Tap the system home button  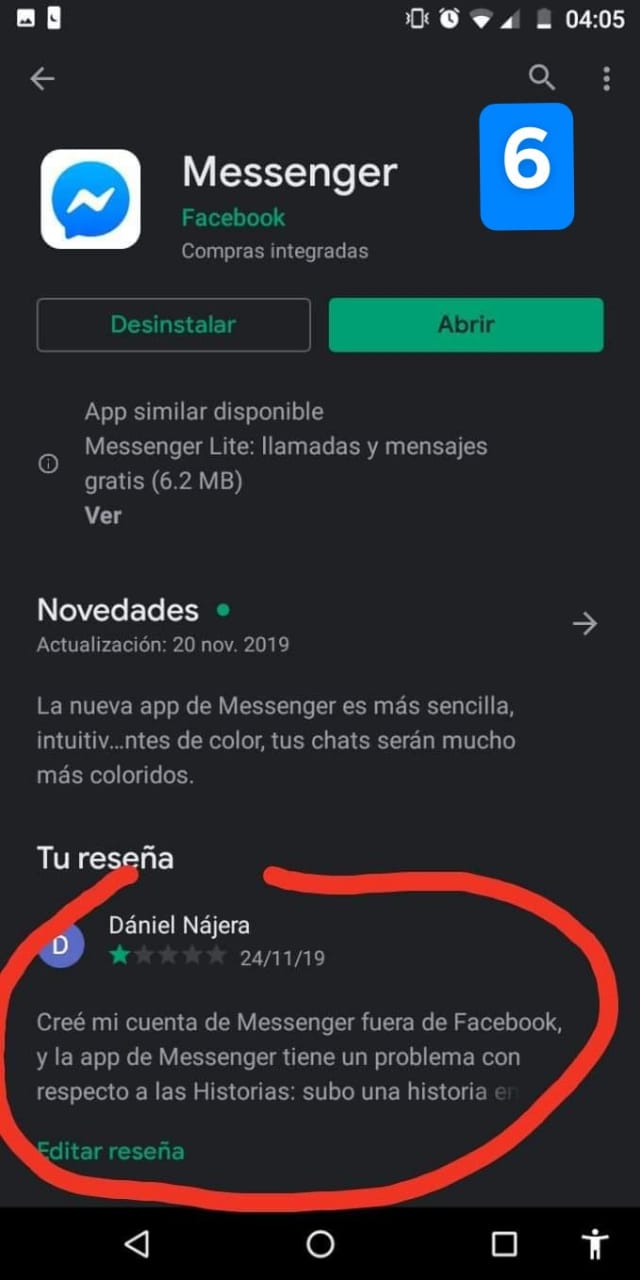[320, 1243]
